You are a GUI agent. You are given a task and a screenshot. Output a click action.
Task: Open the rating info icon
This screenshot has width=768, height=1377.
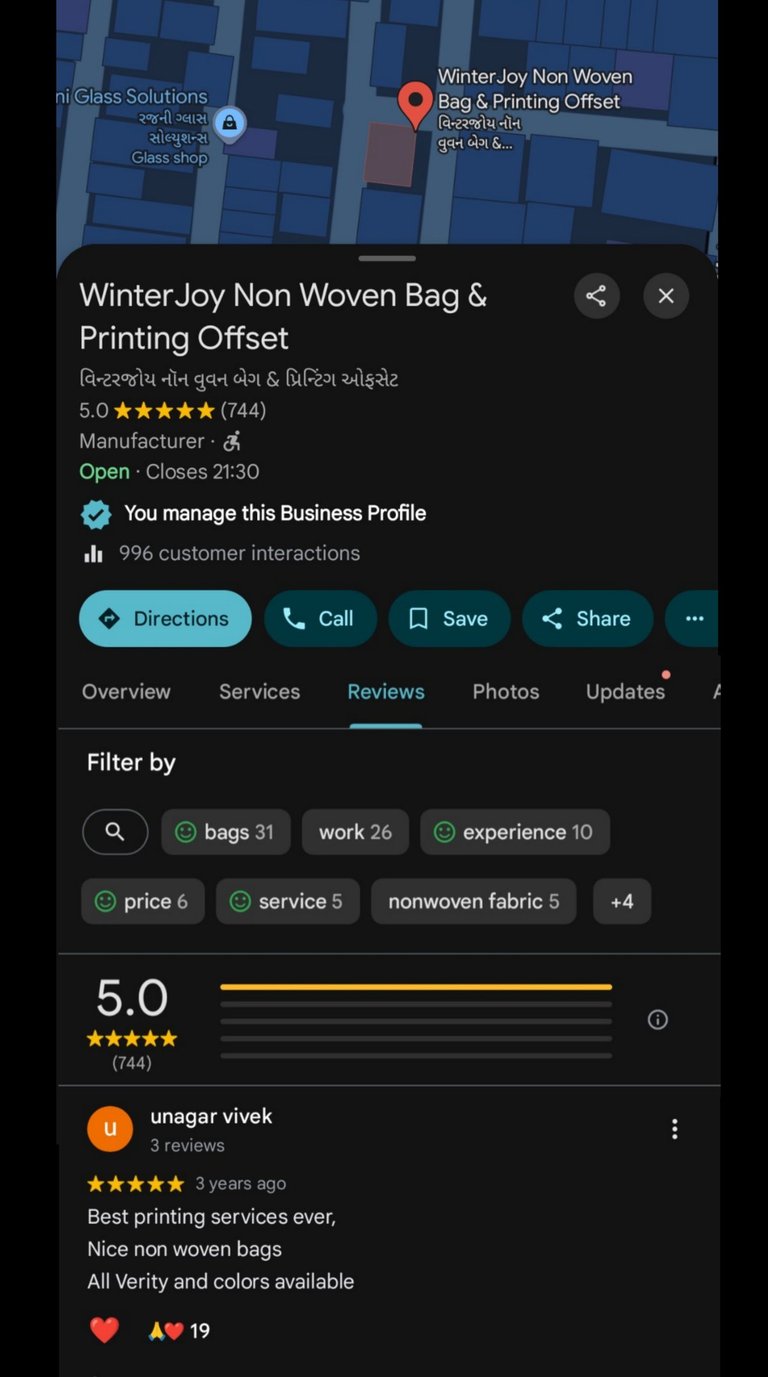[x=657, y=1019]
